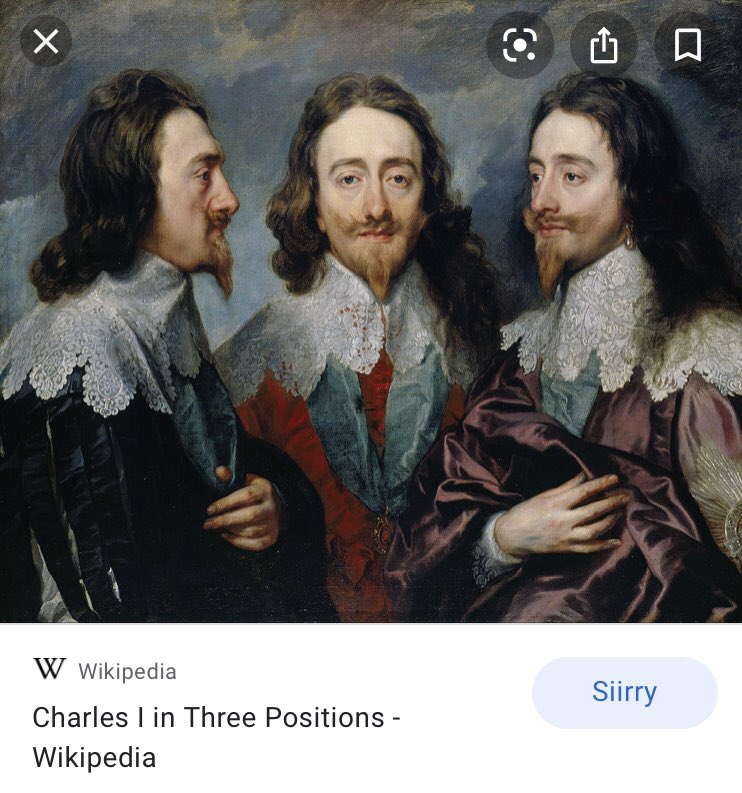Search this image with Lens
Image resolution: width=742 pixels, height=793 pixels.
(519, 44)
